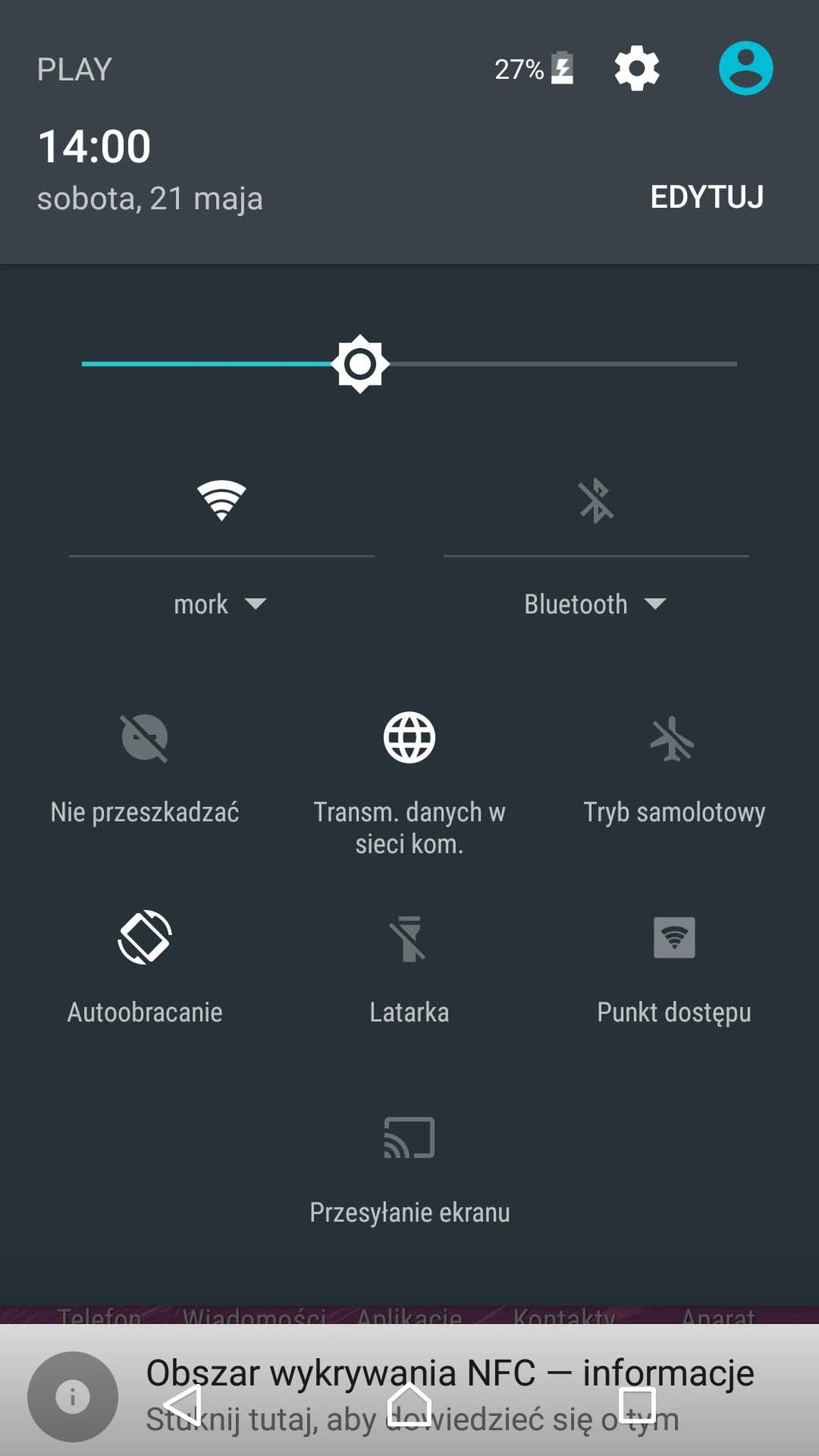This screenshot has height=1456, width=819.
Task: Open time 14:00 clock settings
Action: 94,146
